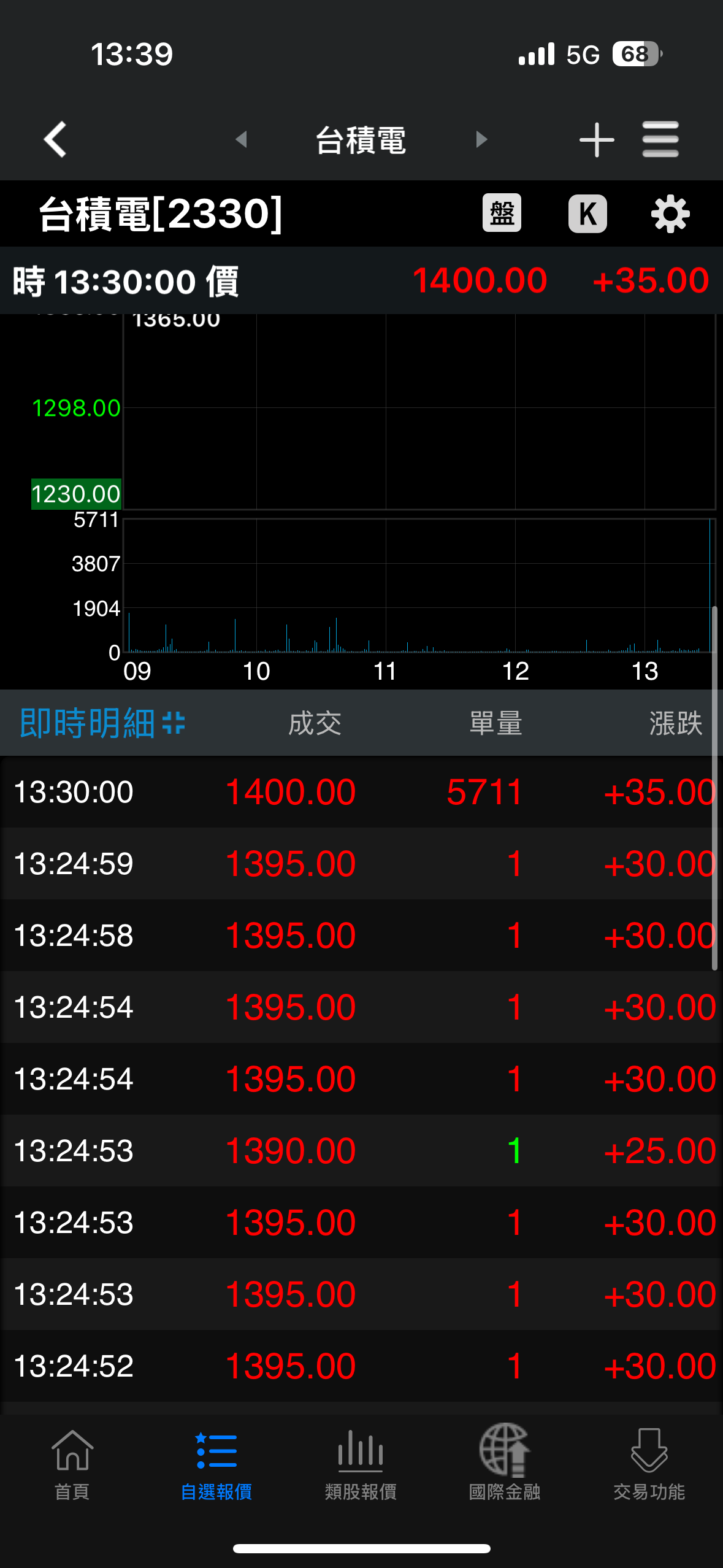723x1568 pixels.
Task: Add stock with the plus icon
Action: click(596, 140)
